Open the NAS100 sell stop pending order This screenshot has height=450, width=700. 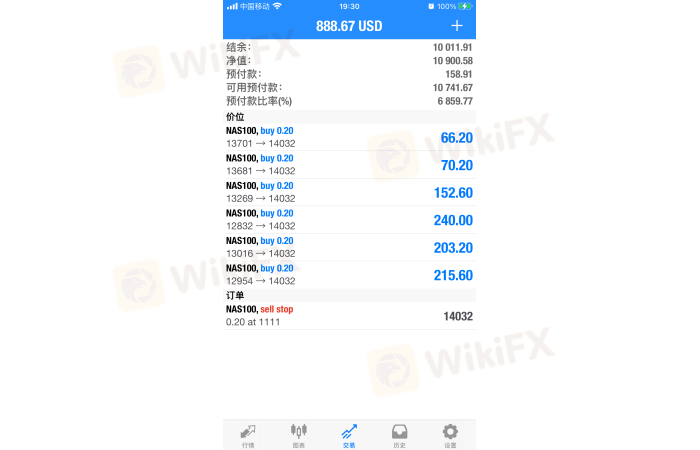pos(349,315)
